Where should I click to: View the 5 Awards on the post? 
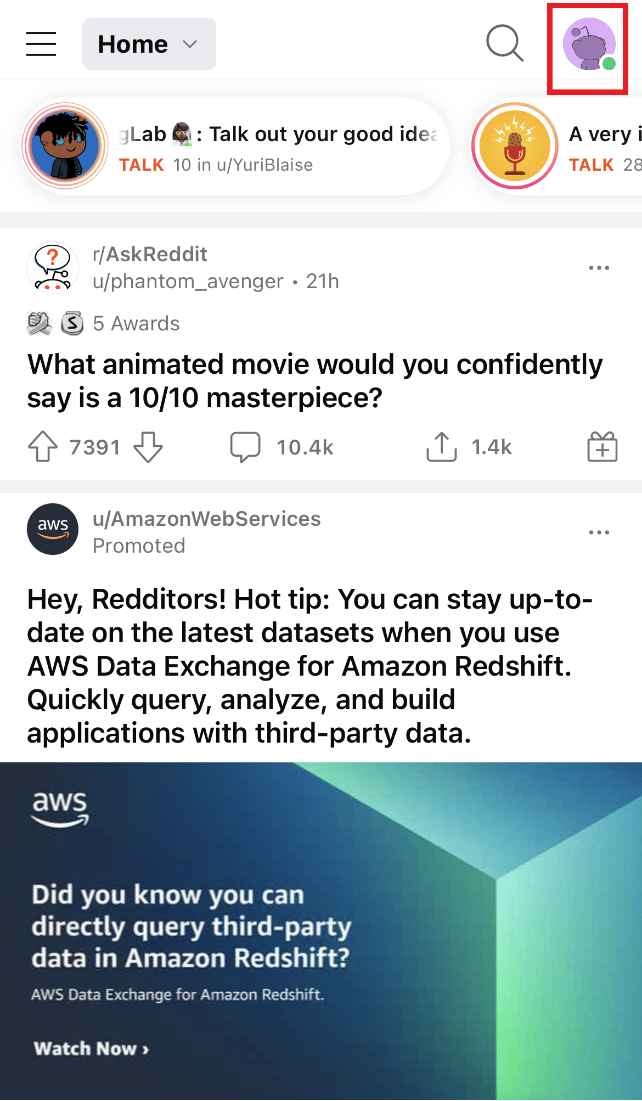(104, 323)
